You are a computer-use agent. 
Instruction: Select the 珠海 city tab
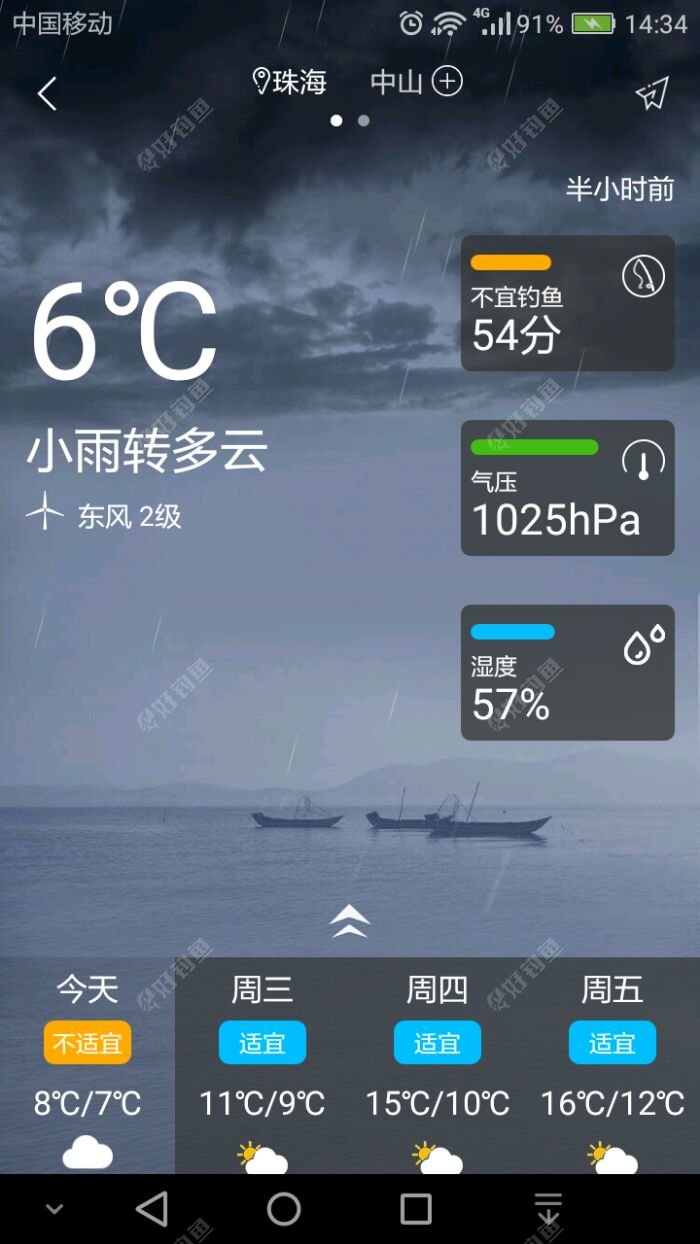290,82
